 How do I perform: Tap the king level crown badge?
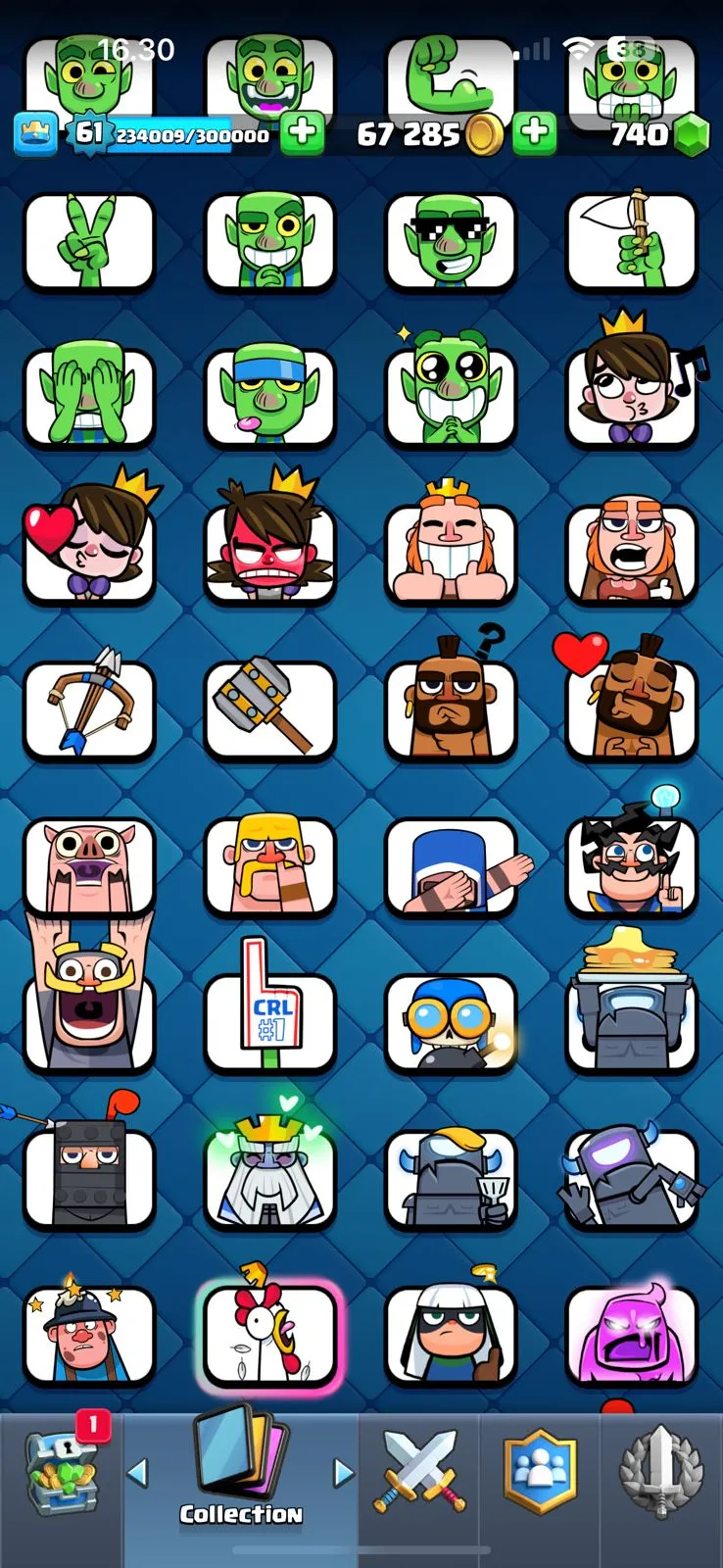(35, 133)
